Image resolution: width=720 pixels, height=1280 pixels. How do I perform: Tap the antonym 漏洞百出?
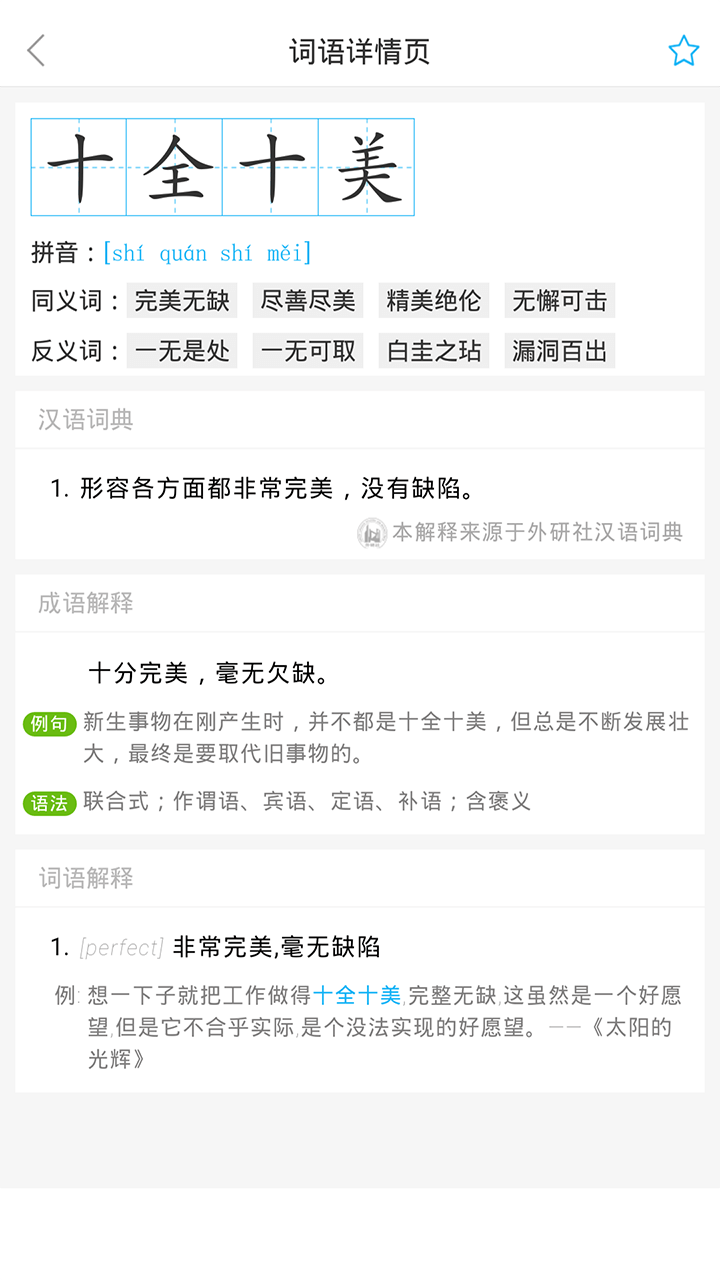(x=559, y=351)
